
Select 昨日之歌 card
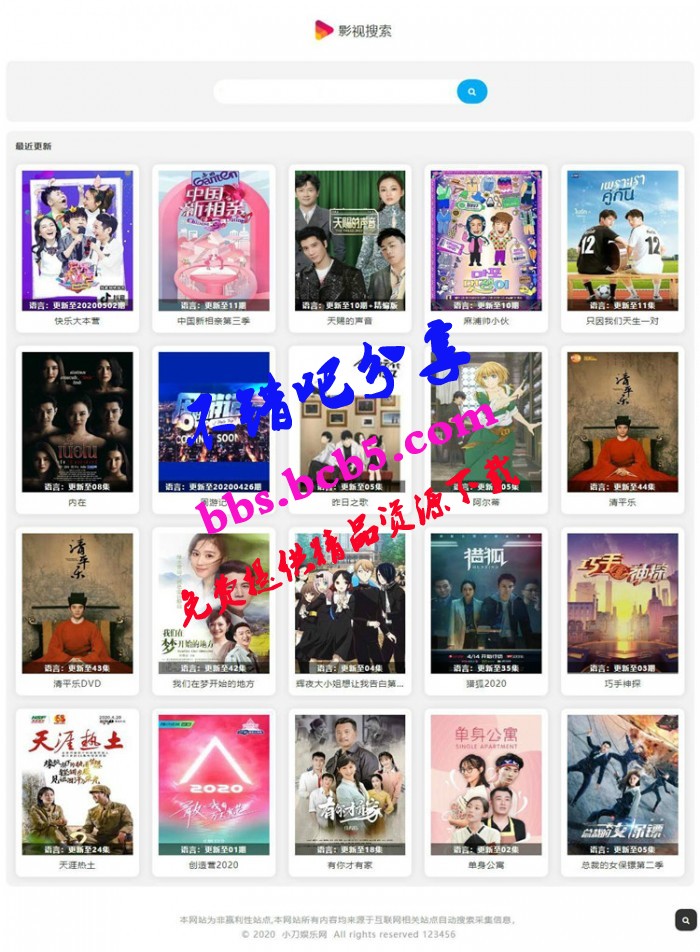tap(349, 422)
